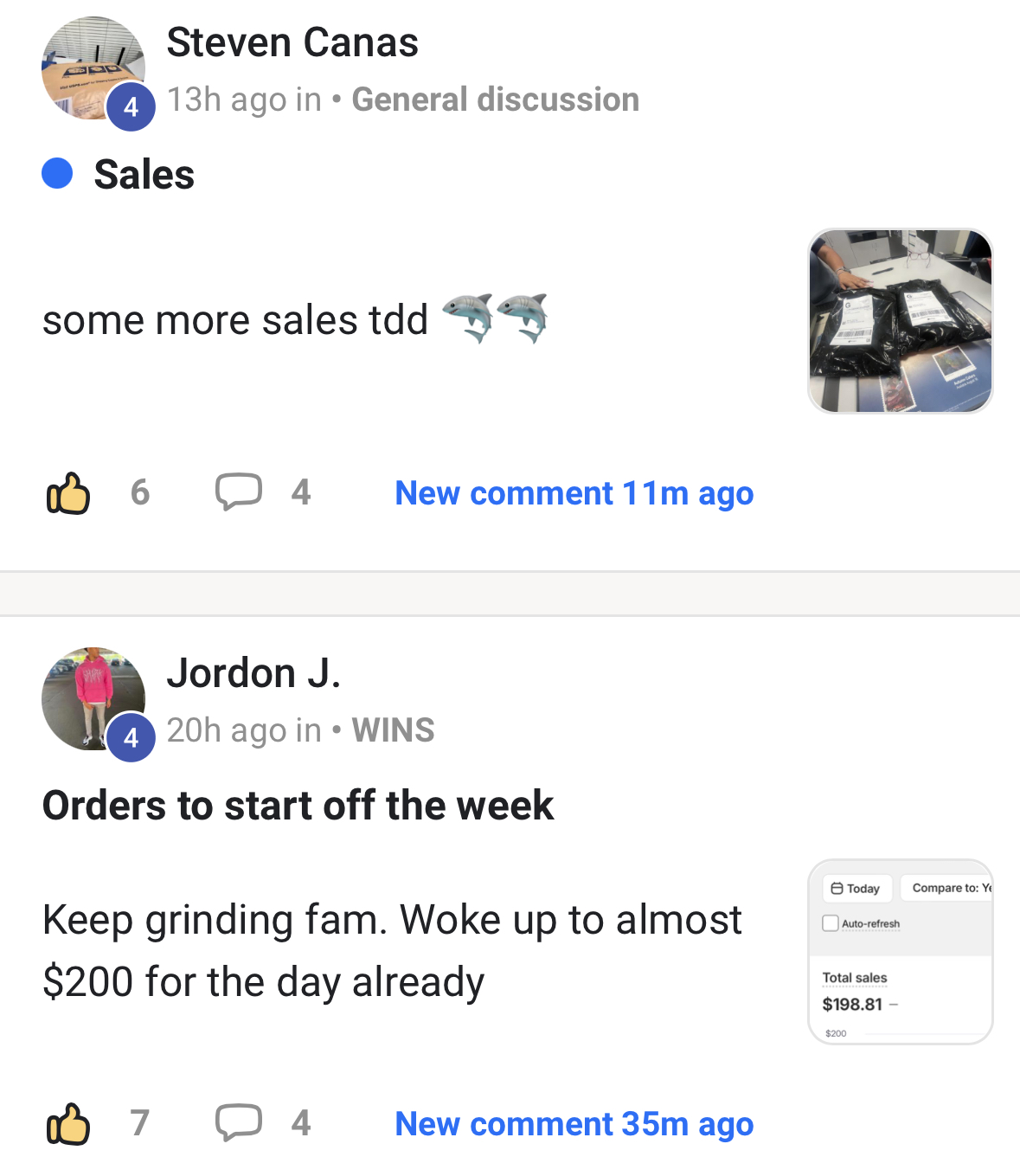Open the WINS category
This screenshot has width=1020, height=1176.
pyautogui.click(x=393, y=729)
